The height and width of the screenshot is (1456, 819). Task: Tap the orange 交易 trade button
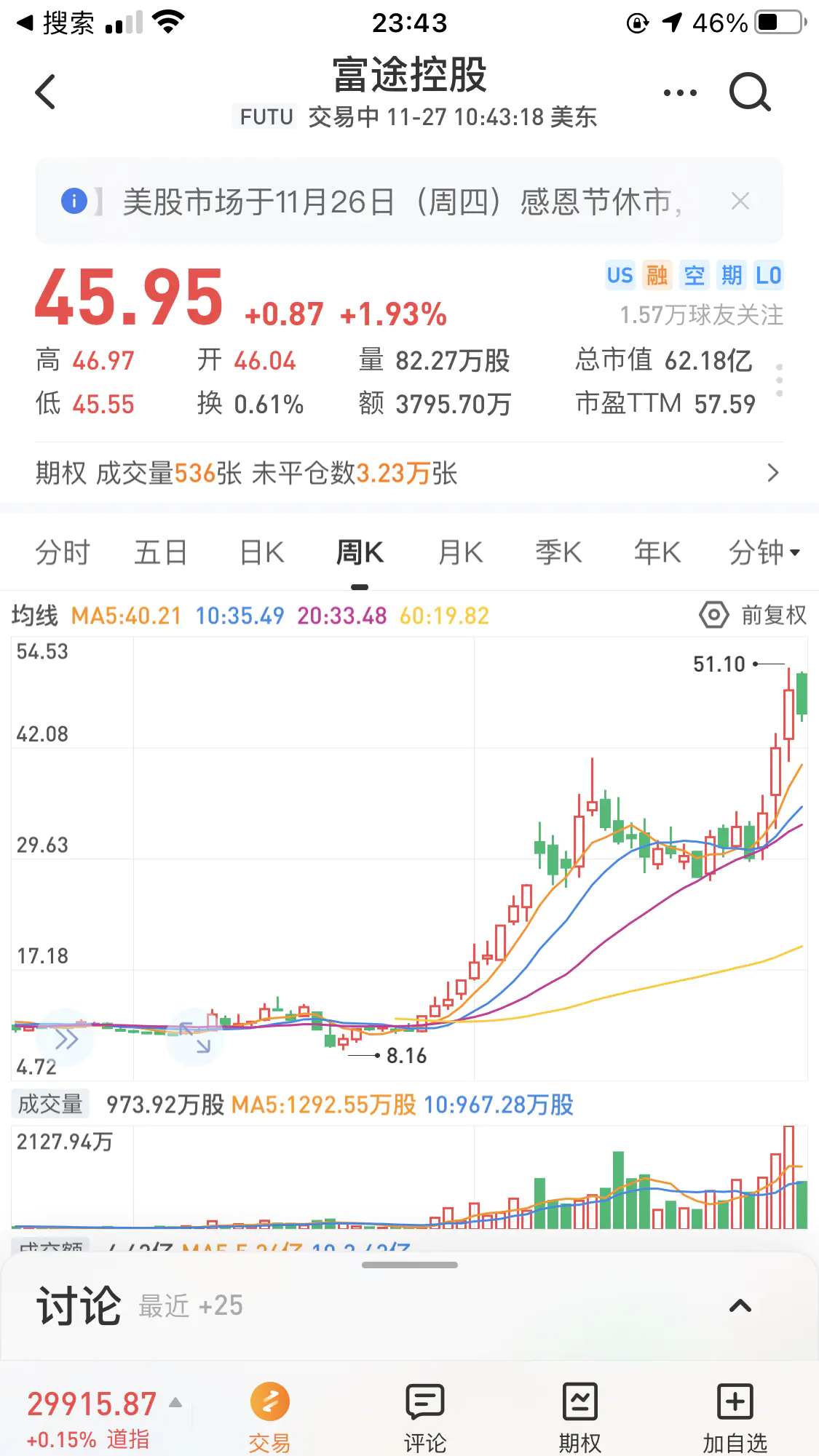click(x=269, y=1416)
